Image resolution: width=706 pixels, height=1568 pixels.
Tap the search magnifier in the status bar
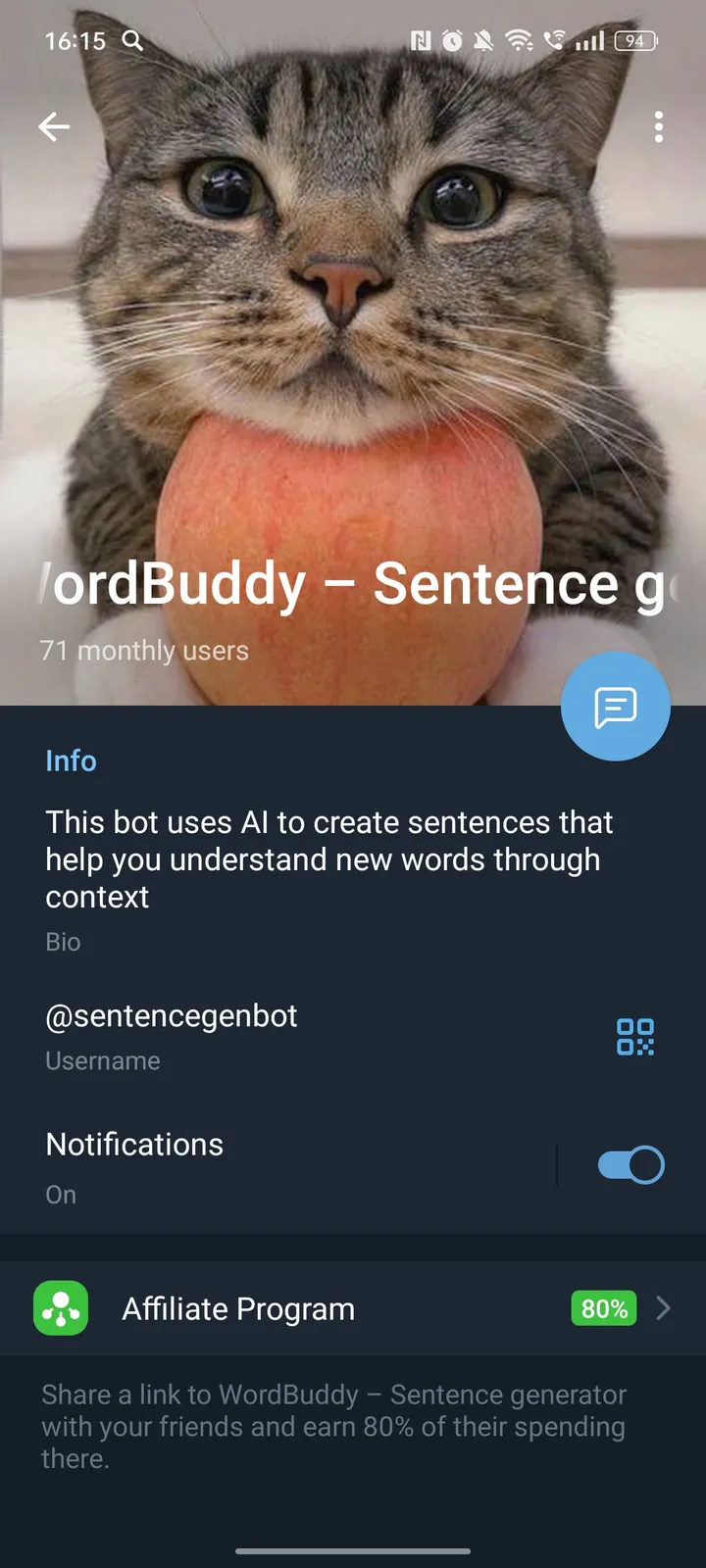pos(131,41)
